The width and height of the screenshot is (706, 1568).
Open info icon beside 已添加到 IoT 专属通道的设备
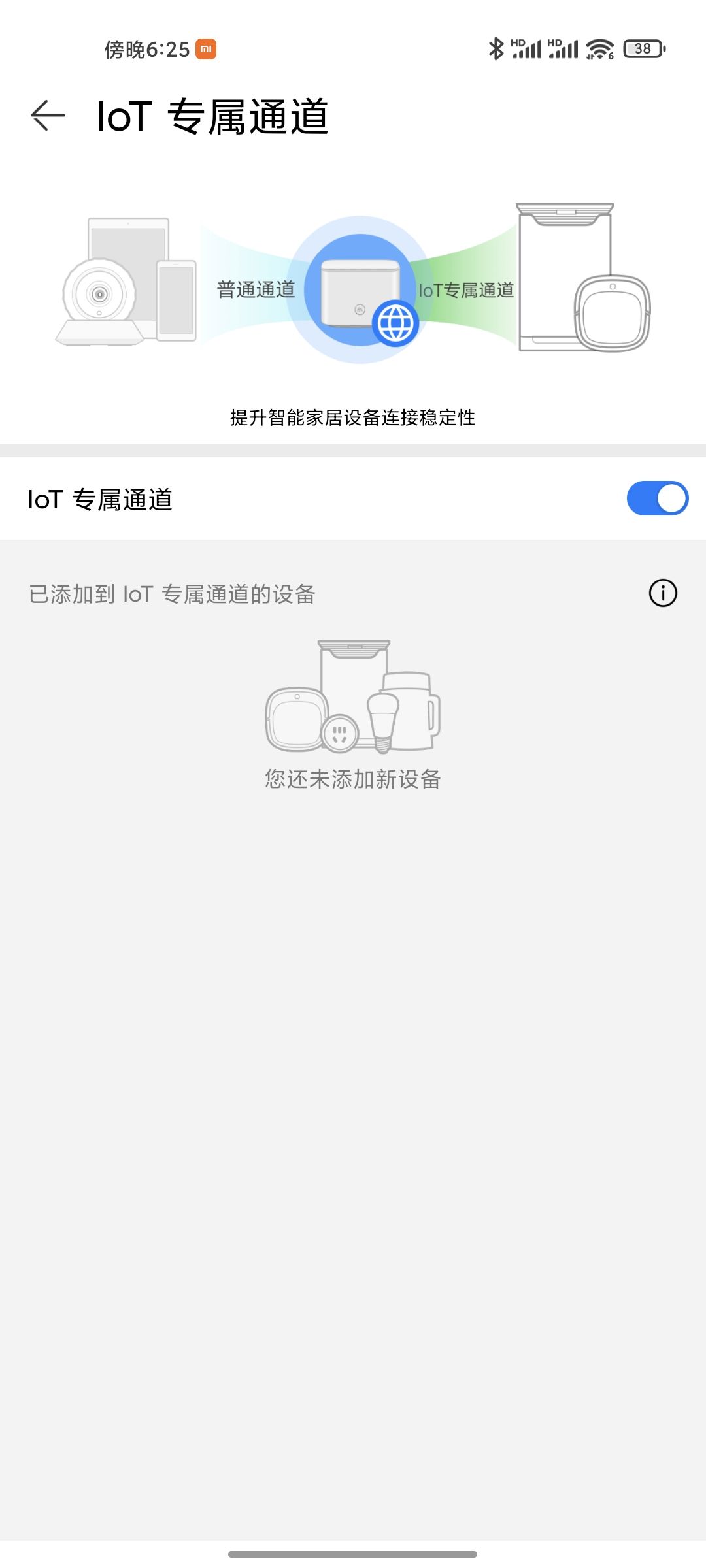pos(663,593)
